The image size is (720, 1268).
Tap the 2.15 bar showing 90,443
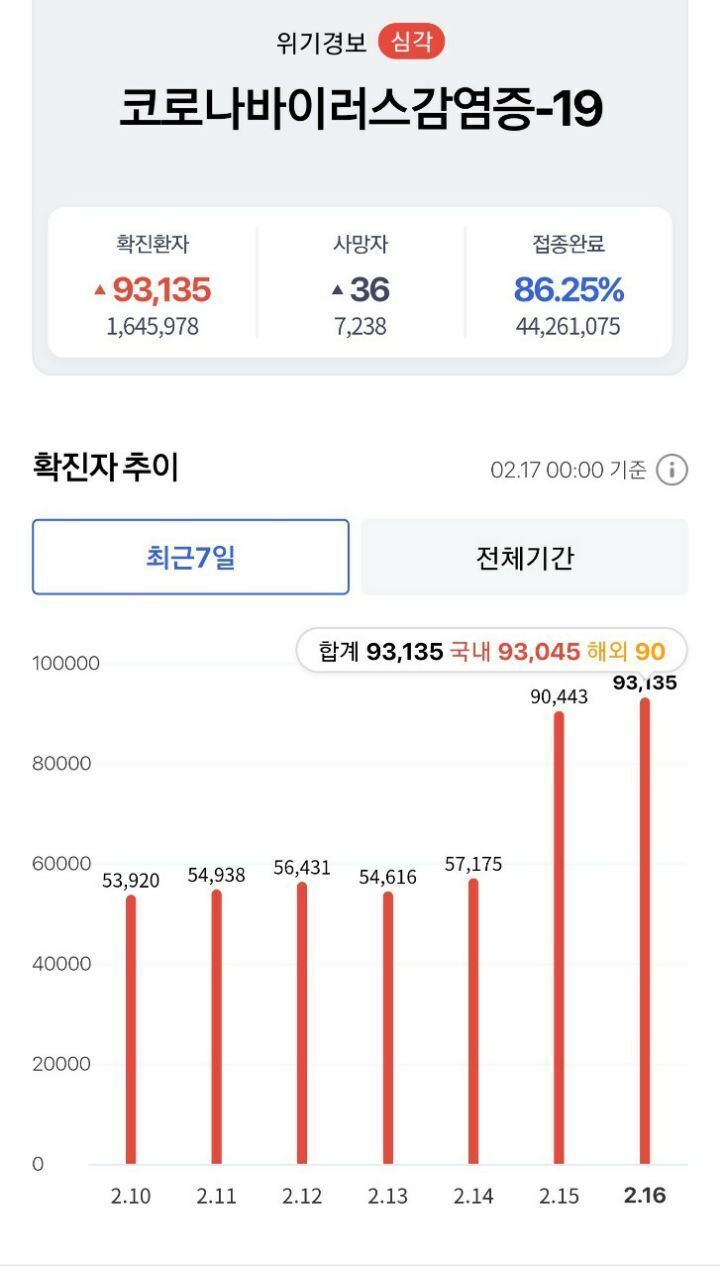[x=559, y=937]
